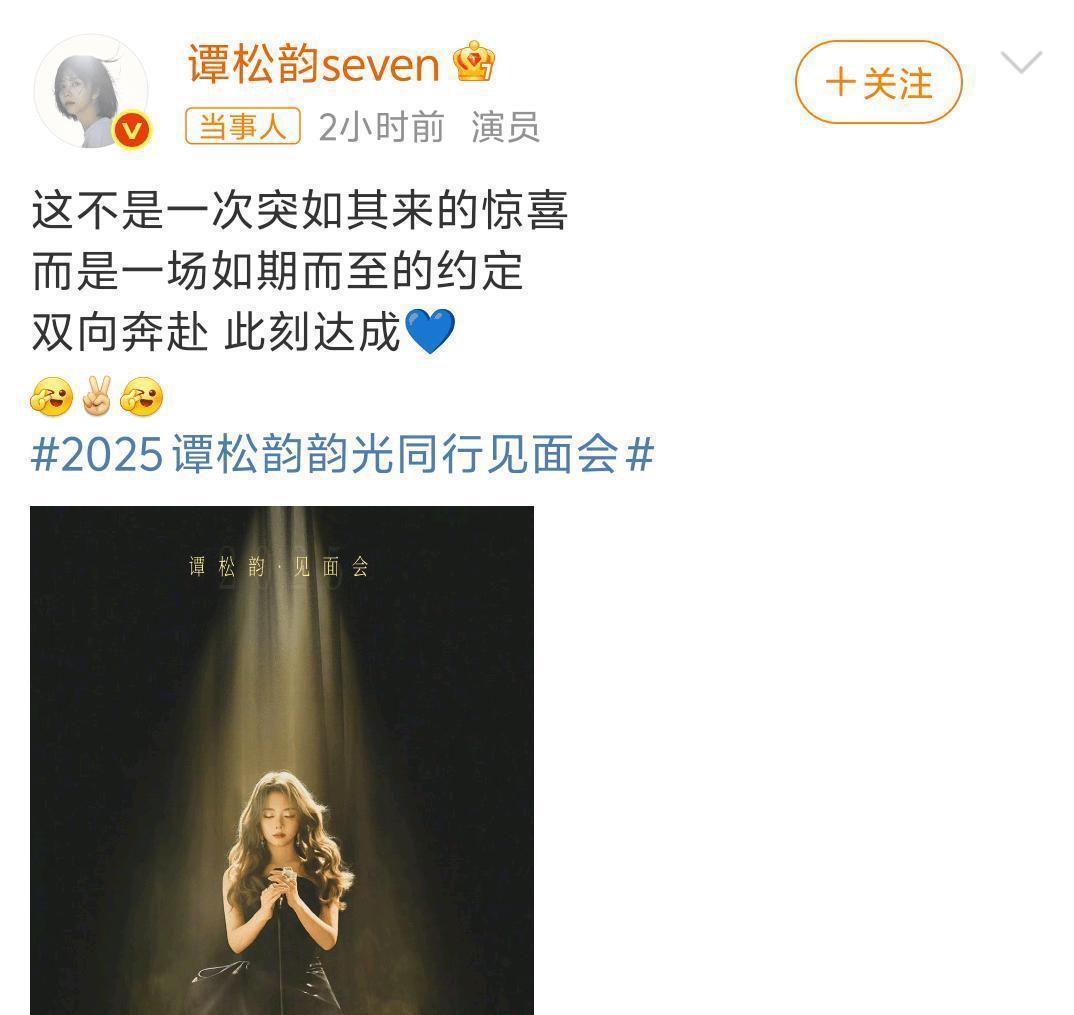Open 谭松韵seven's profile avatar
Screen dimensions: 1074x1015
click(91, 92)
